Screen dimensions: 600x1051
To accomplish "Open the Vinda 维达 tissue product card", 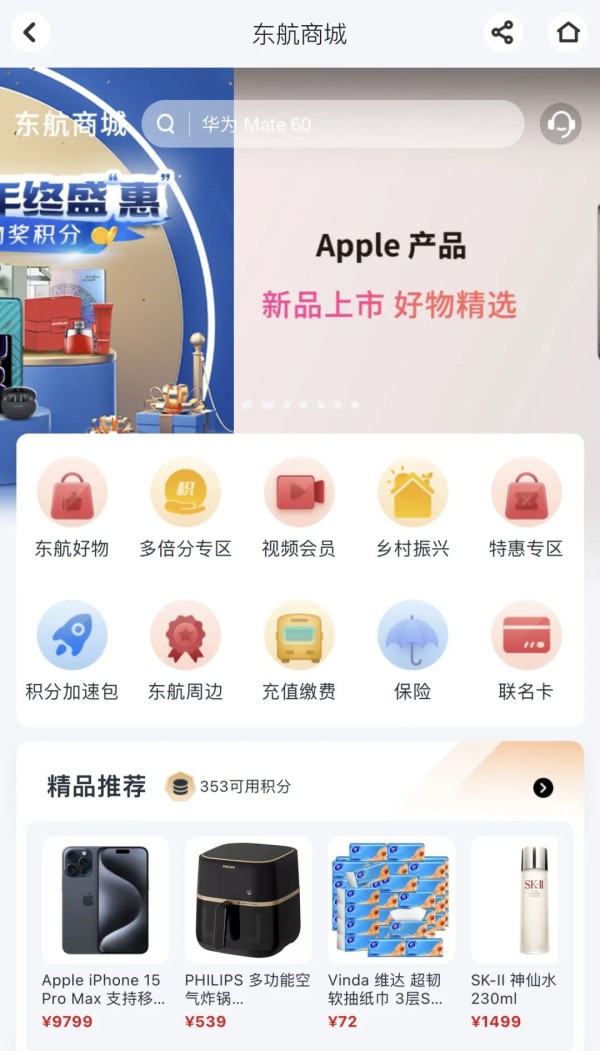I will [x=391, y=933].
